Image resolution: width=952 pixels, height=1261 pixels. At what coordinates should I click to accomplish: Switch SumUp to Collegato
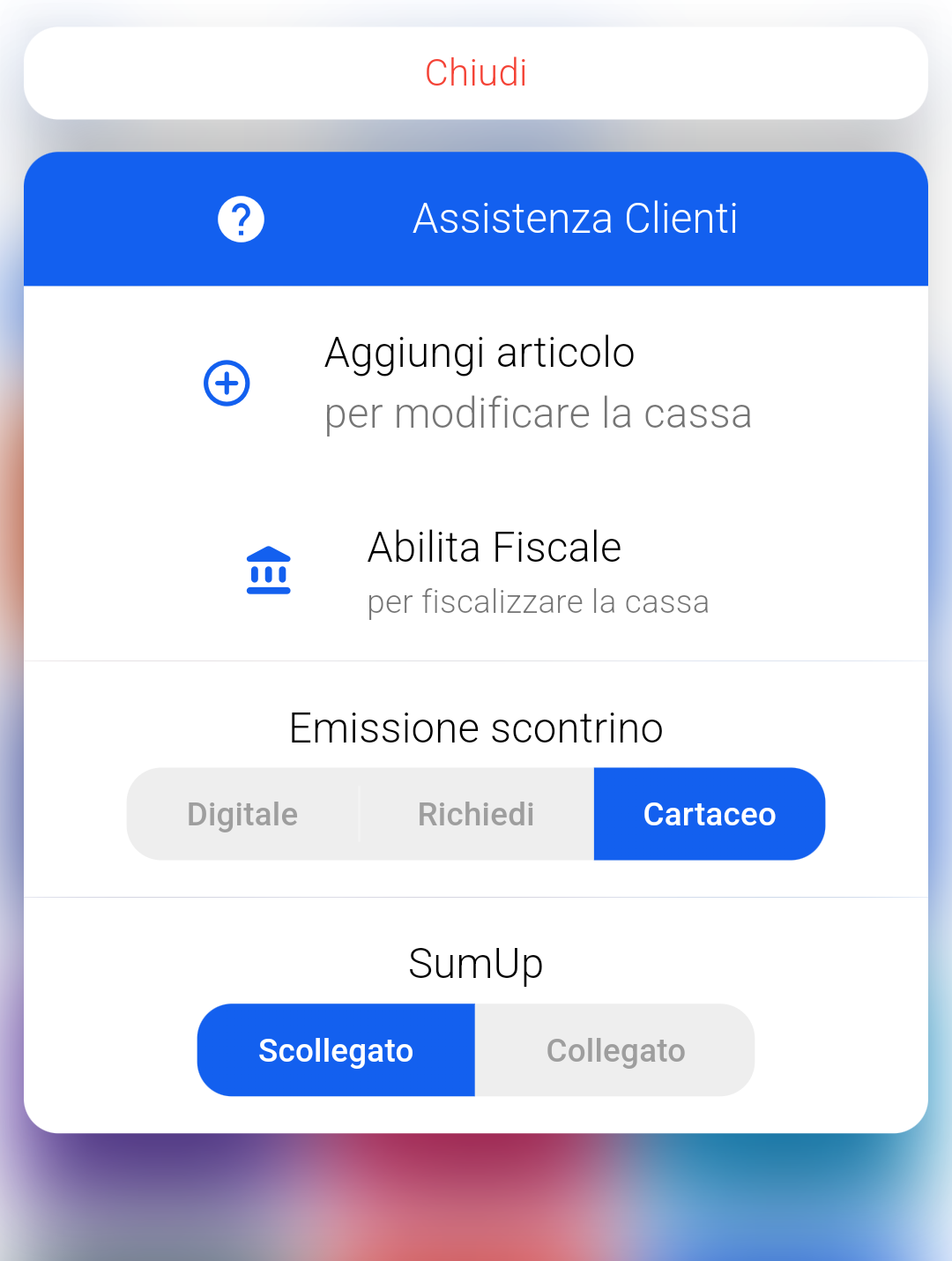pyautogui.click(x=615, y=1050)
